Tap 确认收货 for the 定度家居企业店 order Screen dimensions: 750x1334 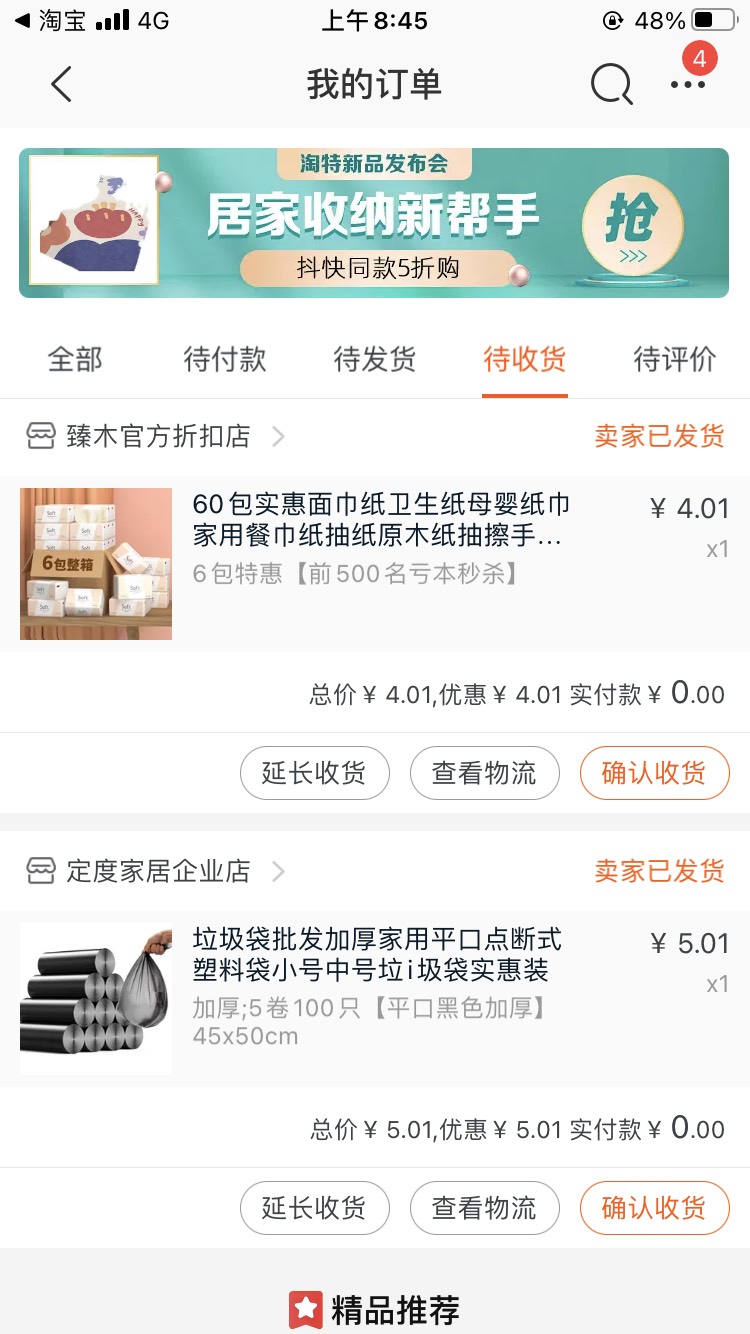coord(654,1208)
